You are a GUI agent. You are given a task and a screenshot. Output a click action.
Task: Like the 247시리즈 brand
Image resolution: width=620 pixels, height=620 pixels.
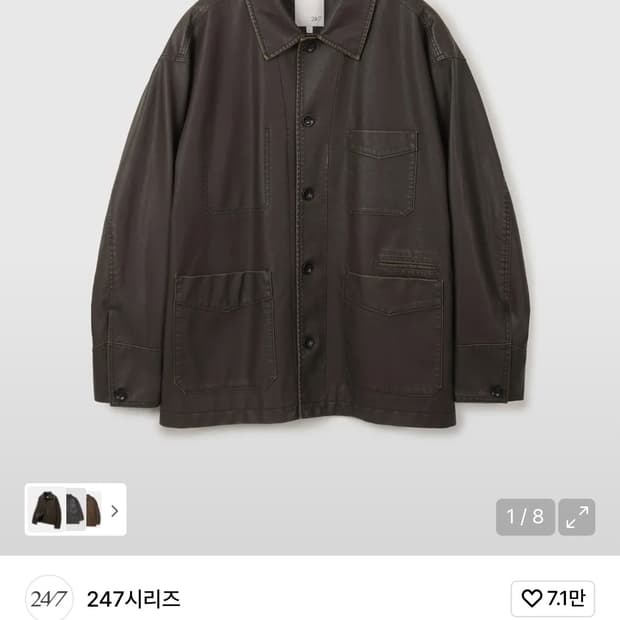[x=553, y=599]
